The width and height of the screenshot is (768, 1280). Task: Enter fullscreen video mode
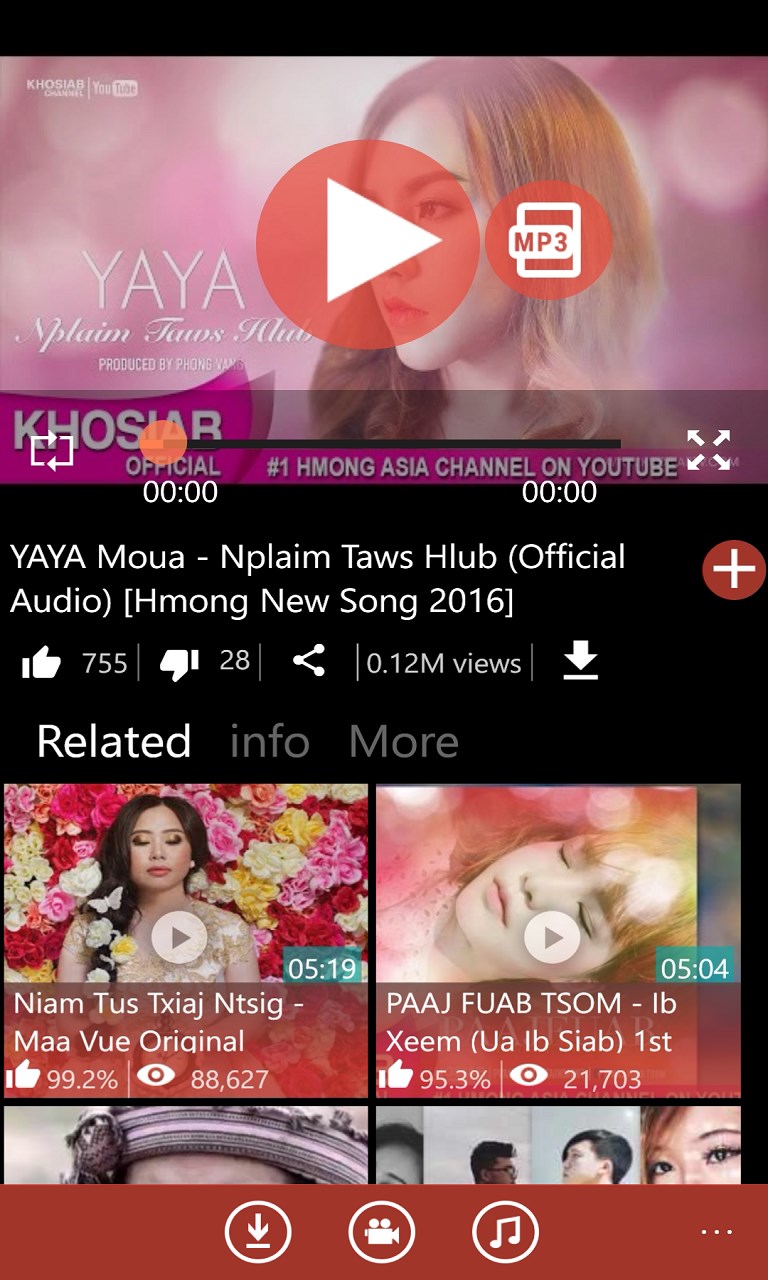[x=708, y=450]
